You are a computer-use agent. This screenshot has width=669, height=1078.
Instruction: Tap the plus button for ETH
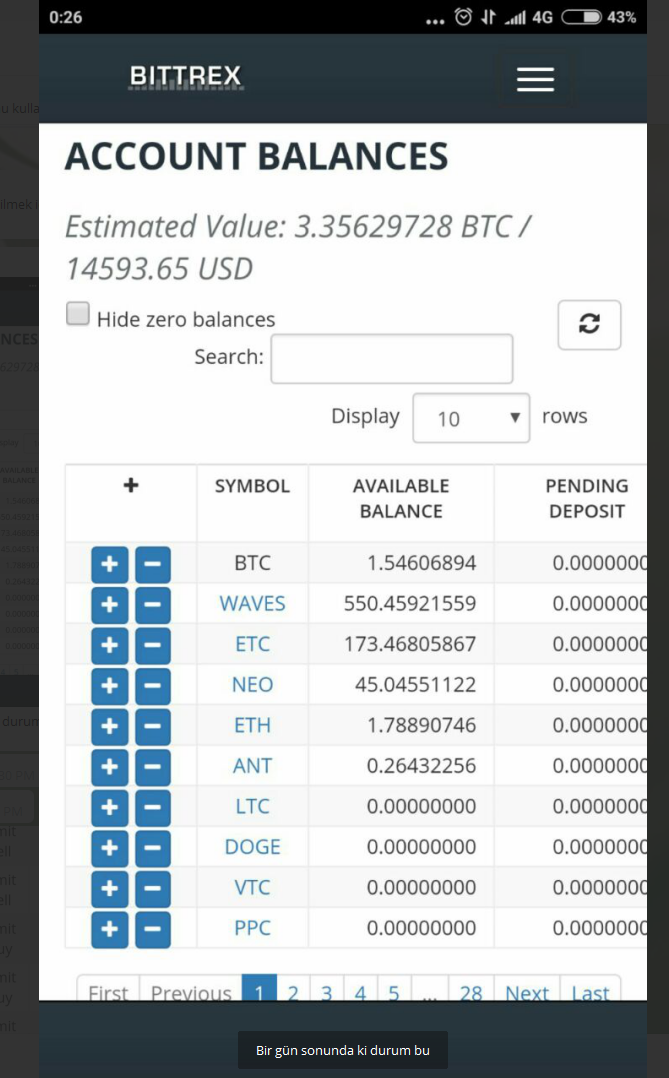(x=109, y=726)
